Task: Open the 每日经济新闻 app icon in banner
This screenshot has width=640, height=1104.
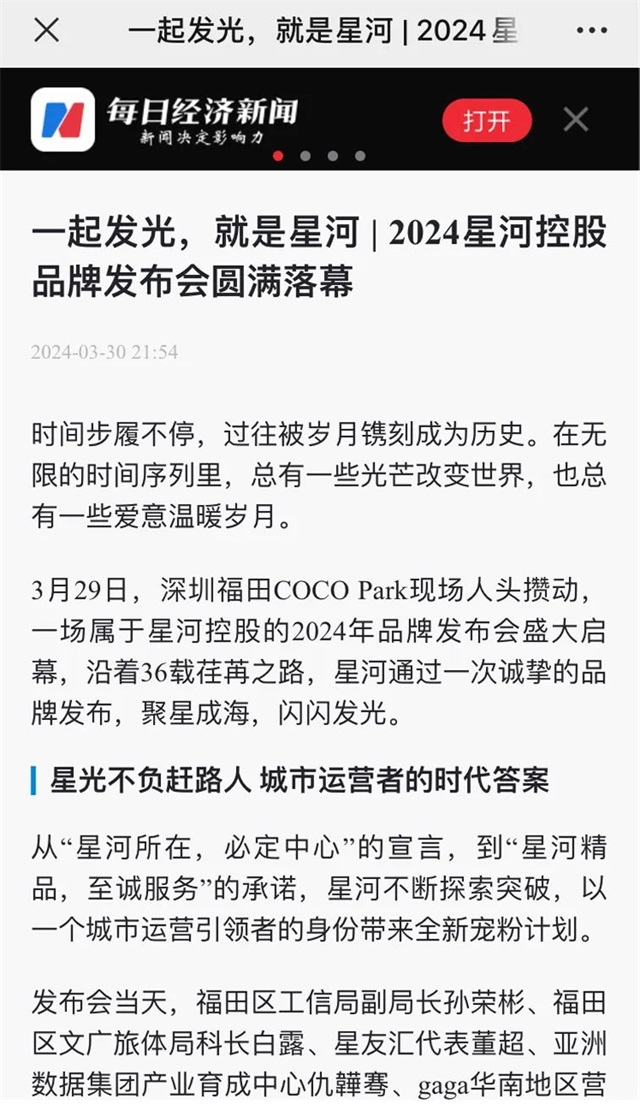Action: 63,120
